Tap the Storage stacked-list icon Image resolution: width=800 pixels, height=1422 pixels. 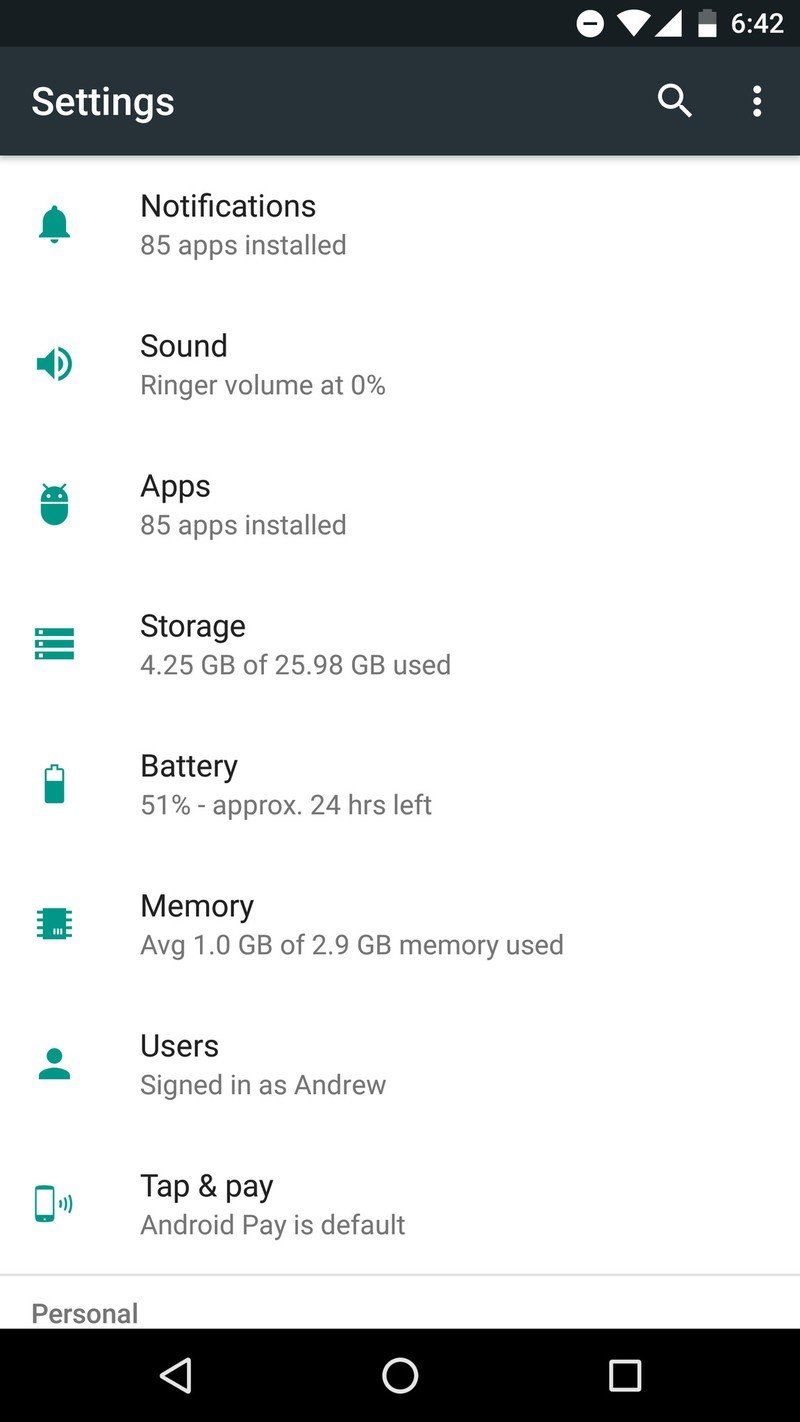coord(55,643)
